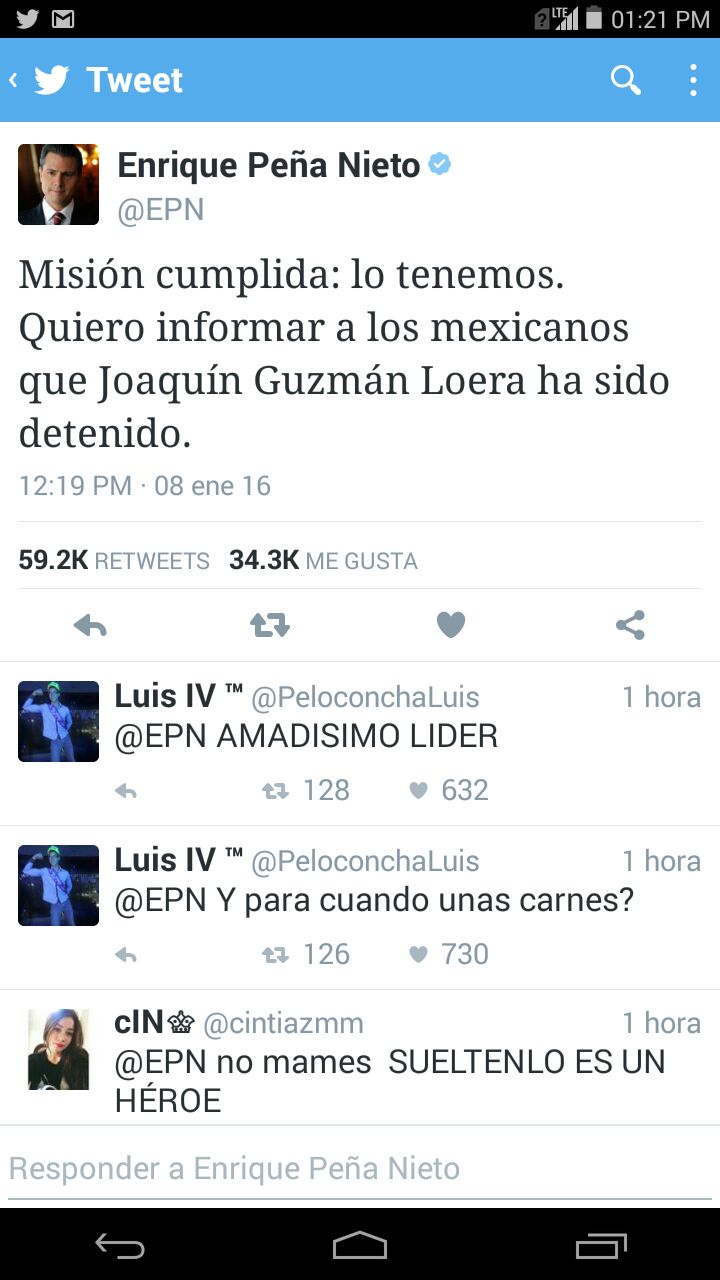Open search with the magnifier icon
The image size is (720, 1280).
click(625, 80)
